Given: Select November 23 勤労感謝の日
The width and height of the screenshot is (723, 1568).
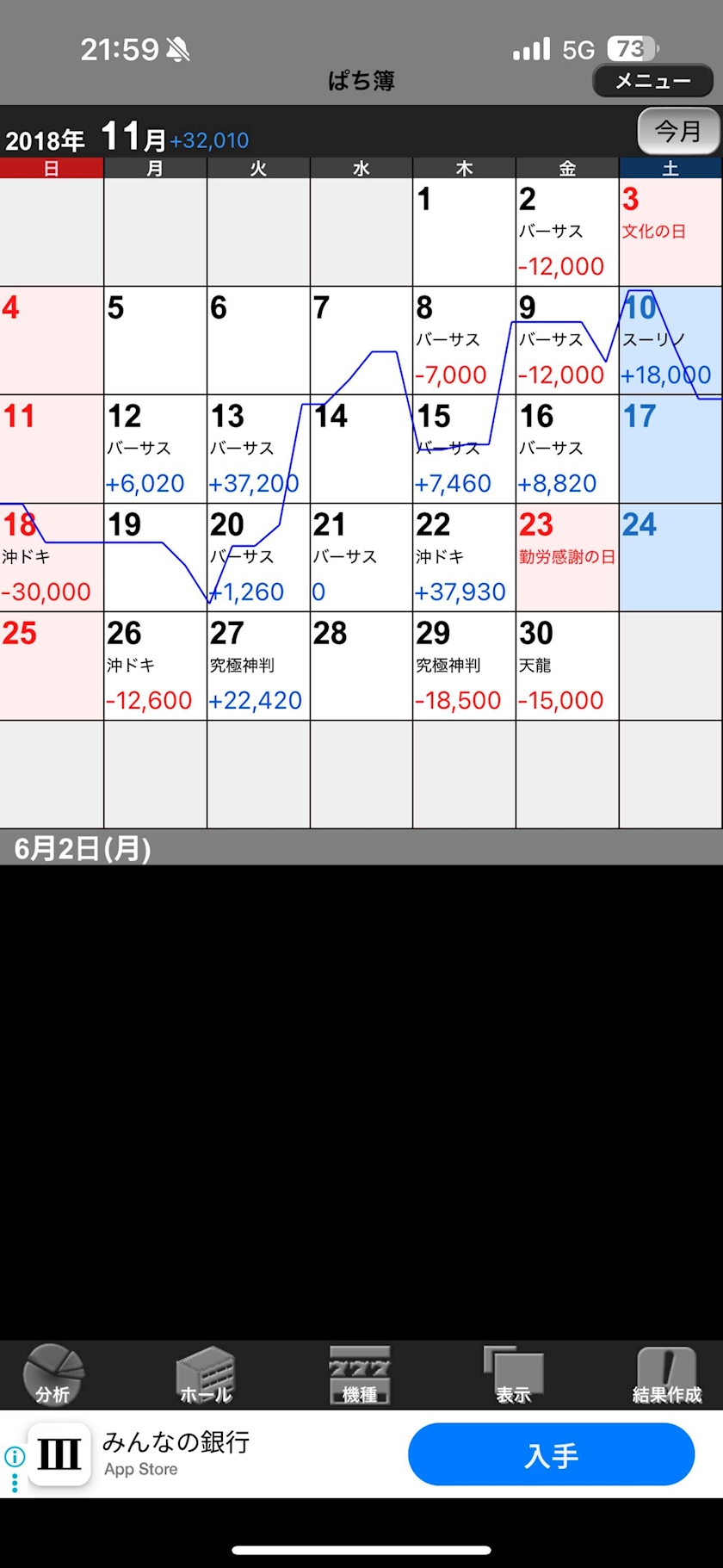Looking at the screenshot, I should point(567,558).
